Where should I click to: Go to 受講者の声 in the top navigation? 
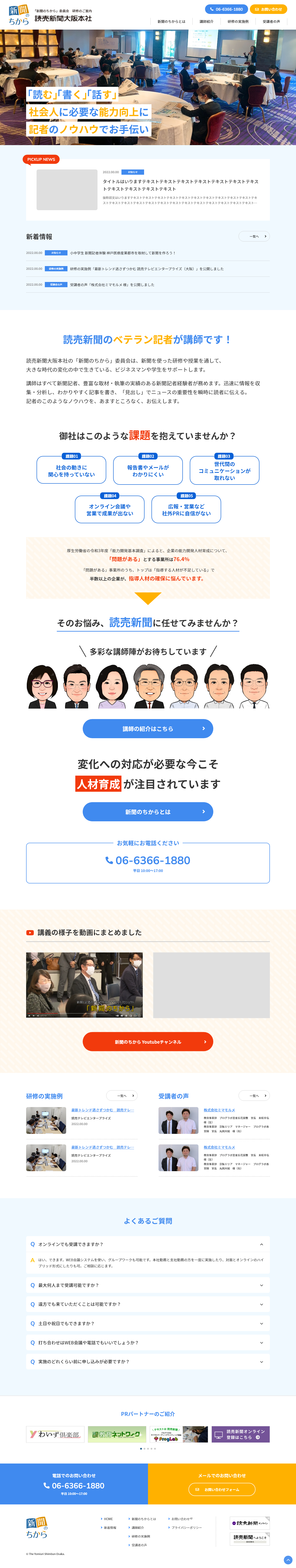click(271, 21)
